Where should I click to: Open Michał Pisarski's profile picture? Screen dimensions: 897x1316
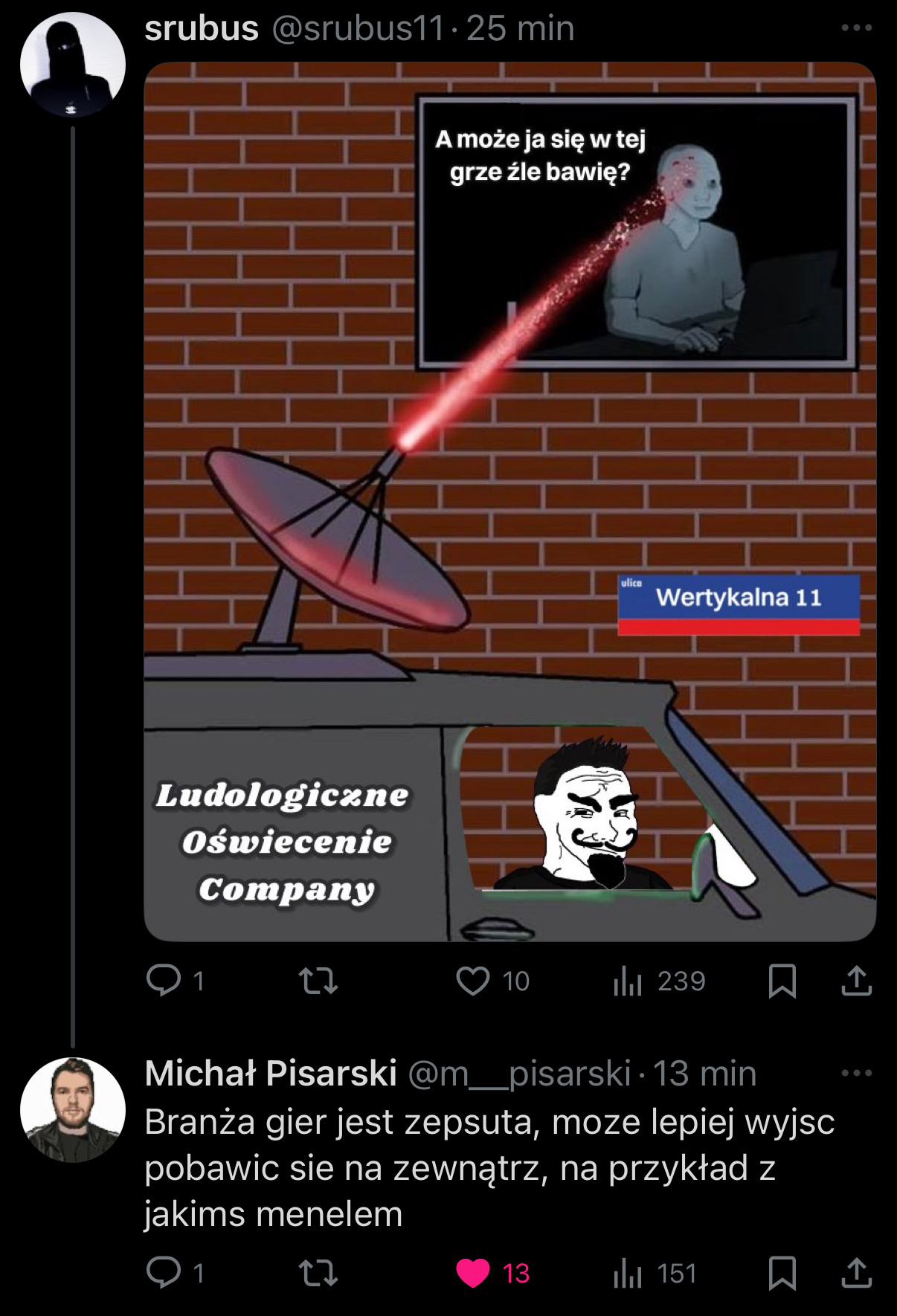[x=72, y=1109]
